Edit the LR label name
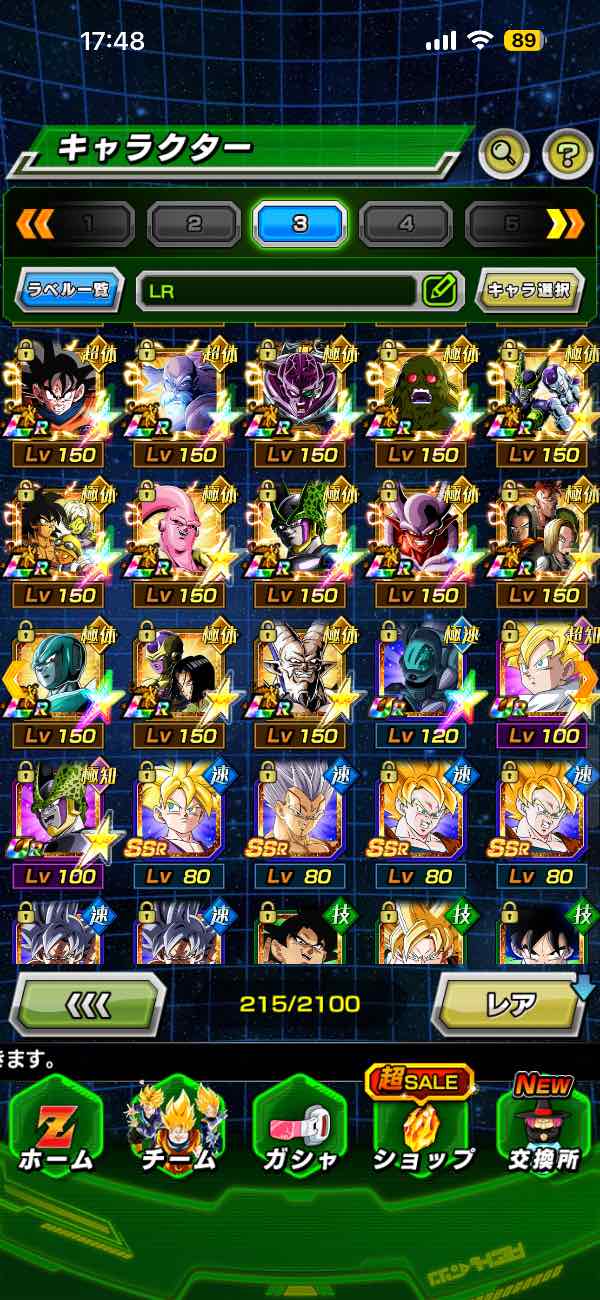This screenshot has width=600, height=1300. pyautogui.click(x=439, y=291)
